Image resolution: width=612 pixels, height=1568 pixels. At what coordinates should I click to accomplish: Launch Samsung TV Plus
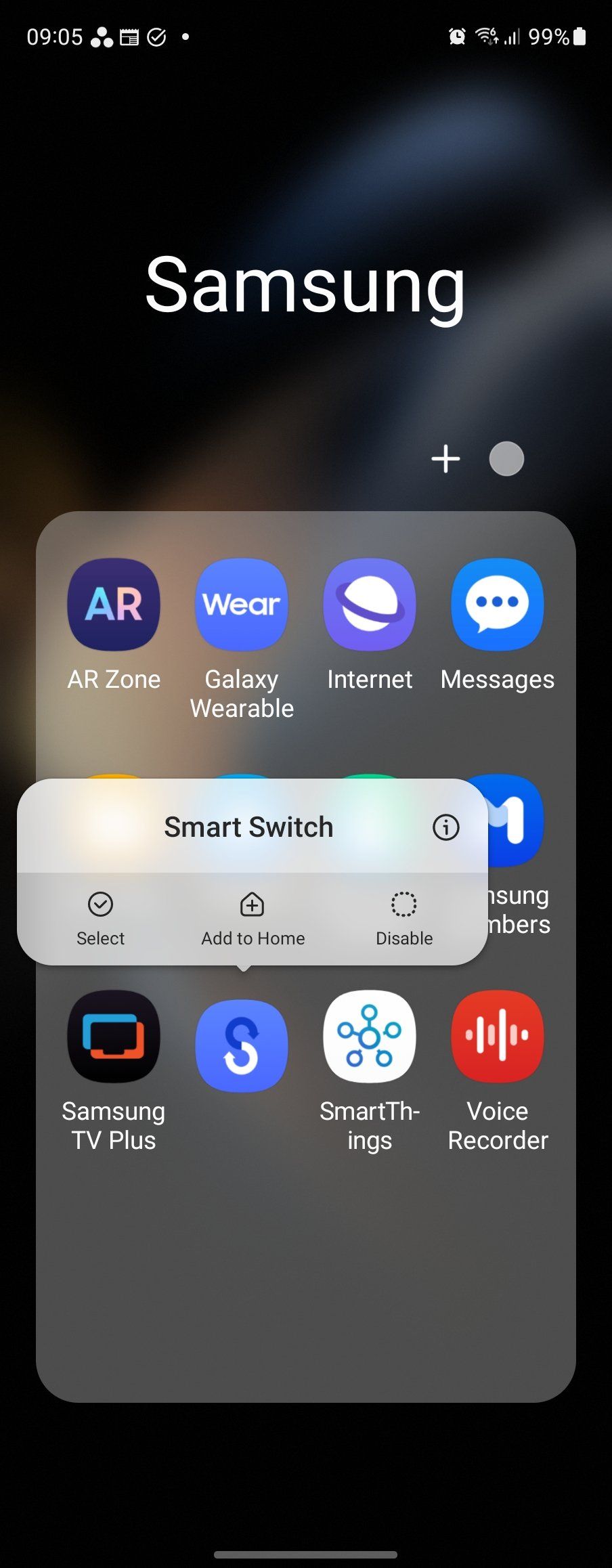(x=114, y=1037)
